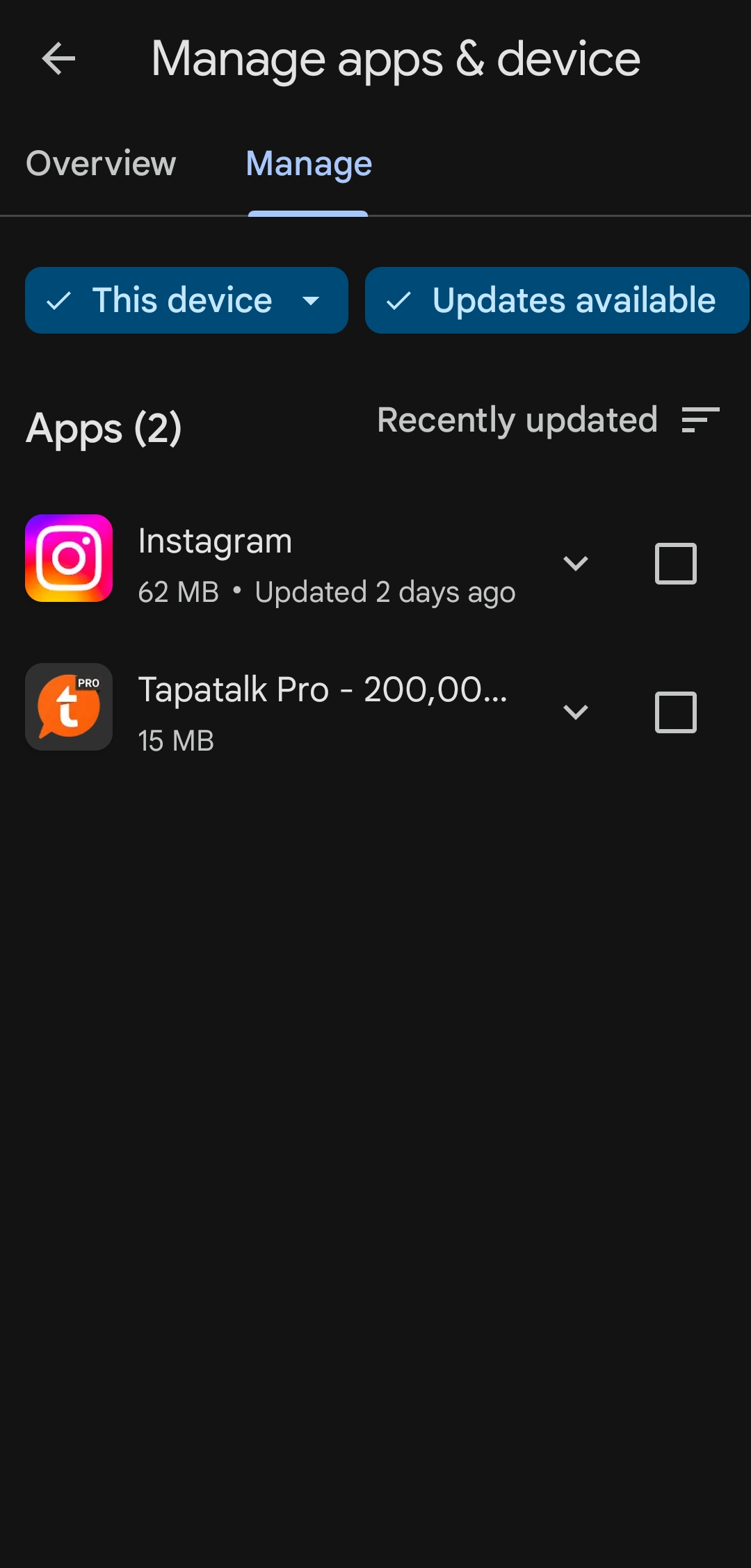Switch to the Overview tab

(x=101, y=164)
